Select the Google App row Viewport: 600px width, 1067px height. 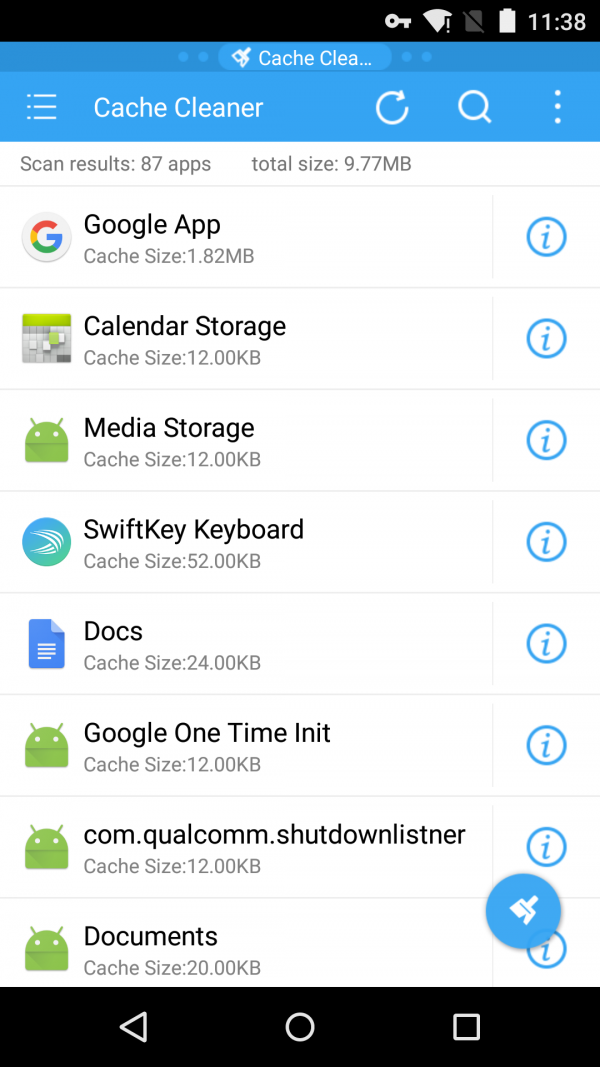coord(250,238)
